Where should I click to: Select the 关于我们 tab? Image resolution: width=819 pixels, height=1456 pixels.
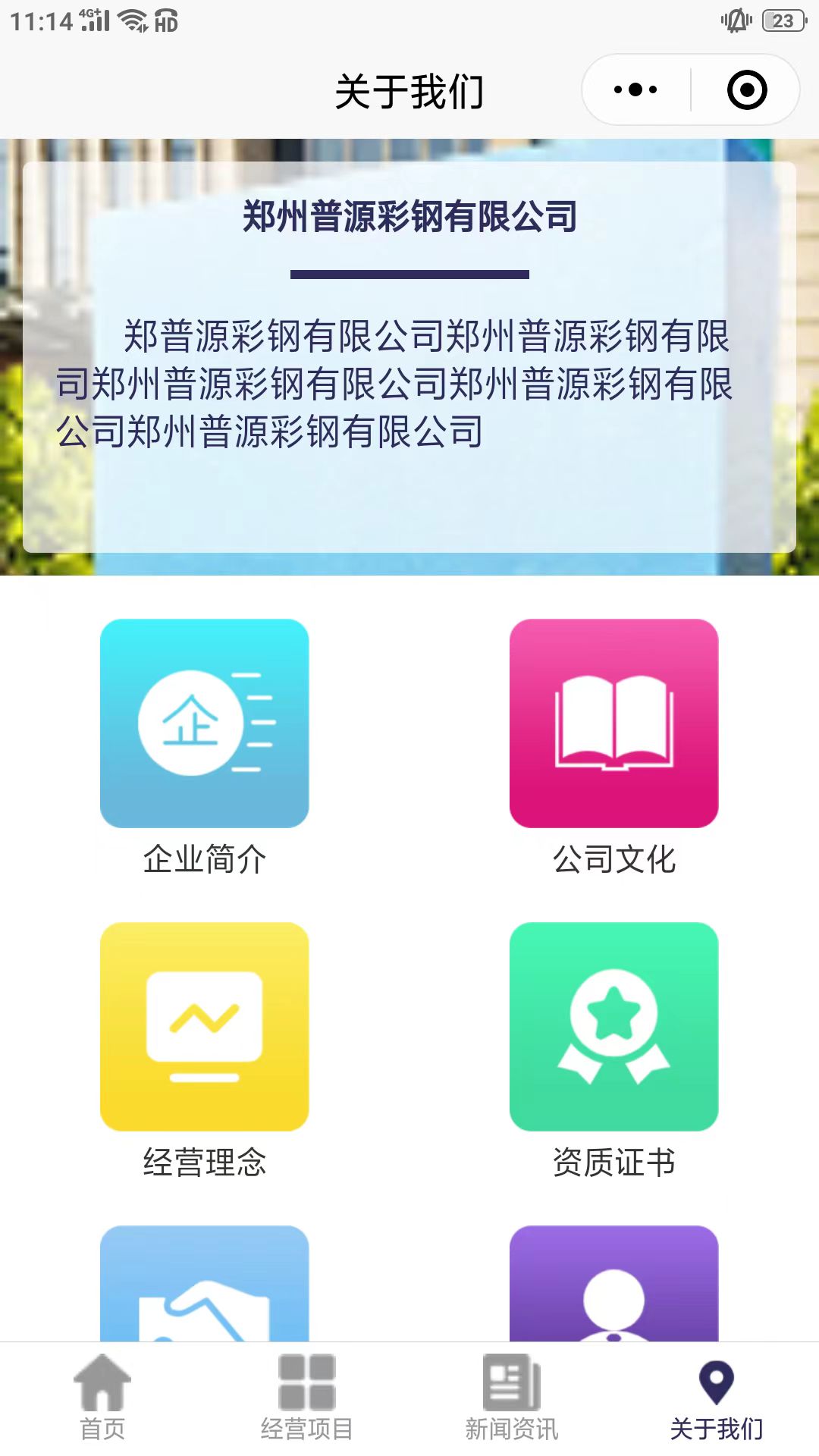pos(717,1398)
